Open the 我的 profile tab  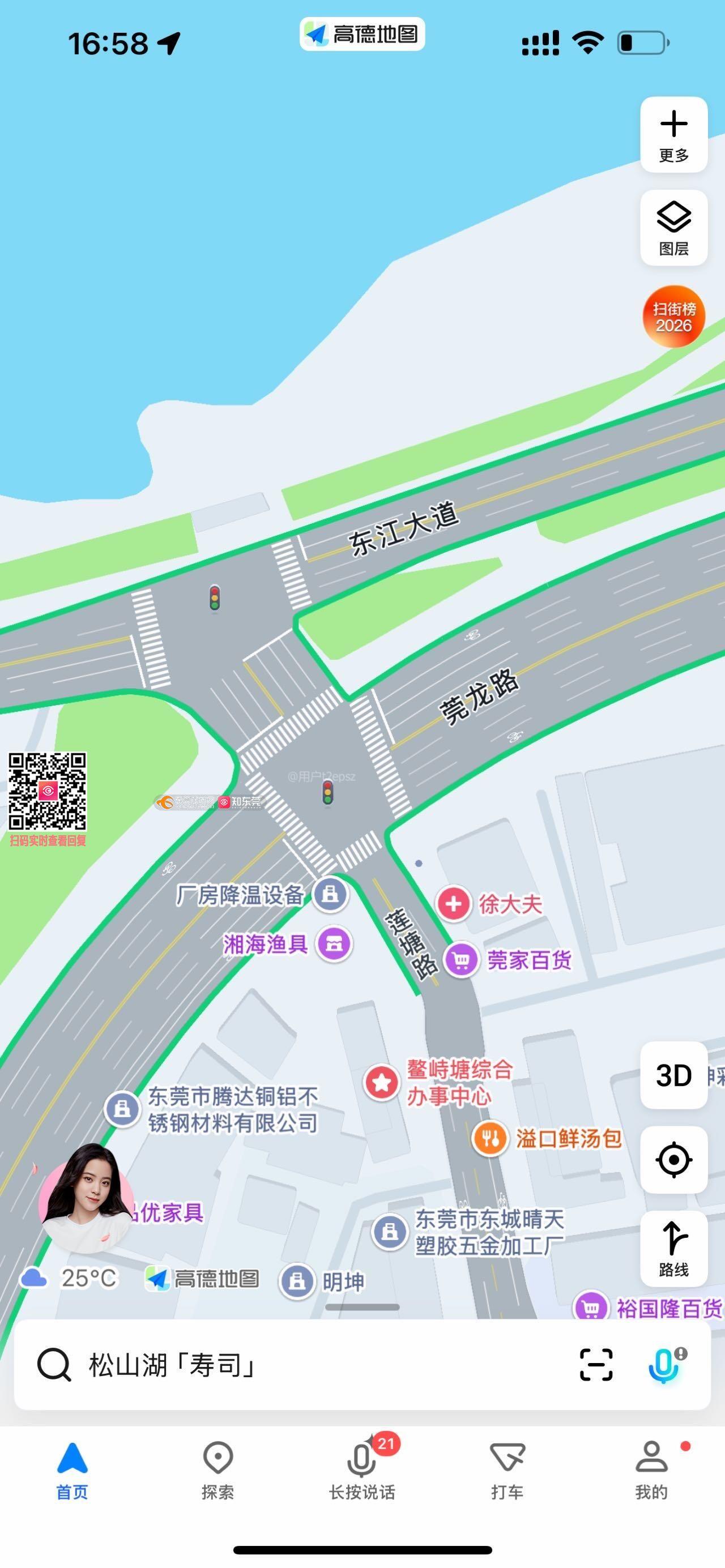pyautogui.click(x=651, y=1469)
